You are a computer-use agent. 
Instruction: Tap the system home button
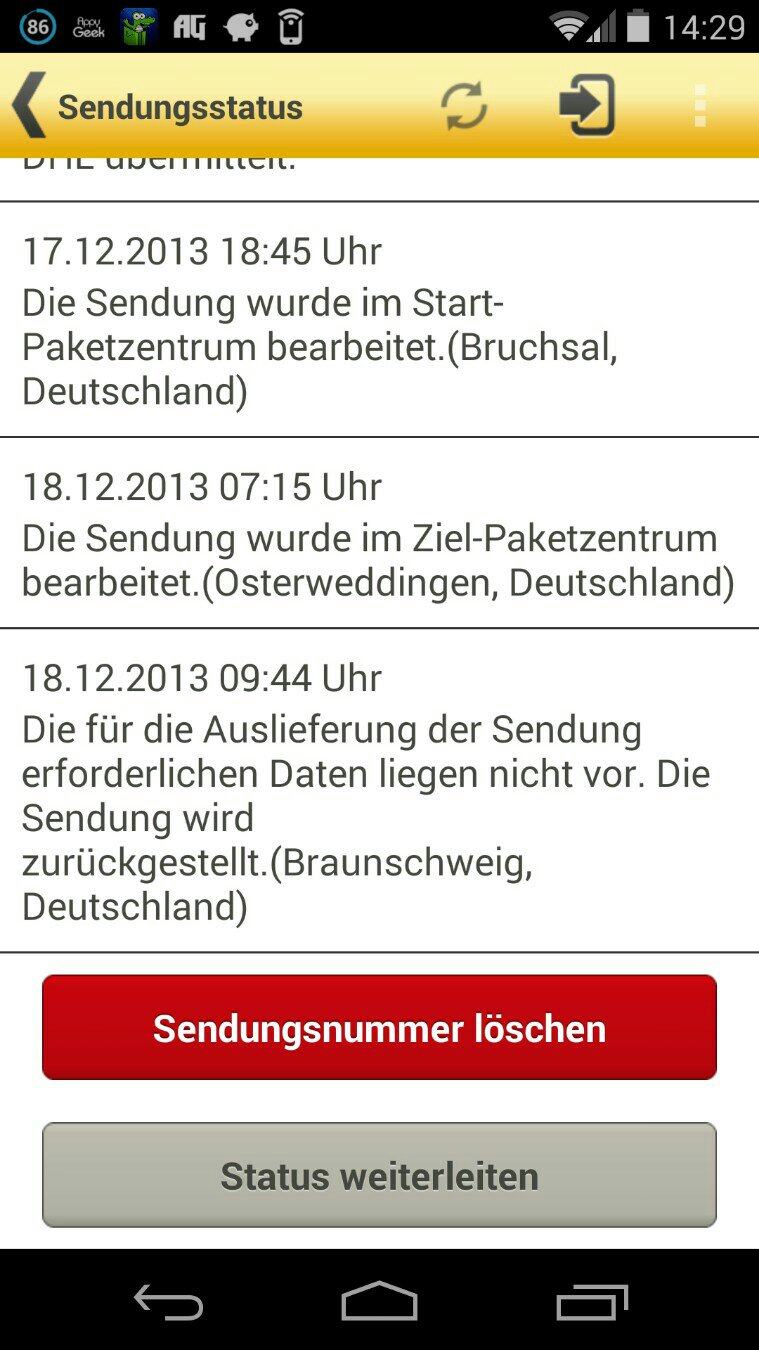(x=379, y=1302)
